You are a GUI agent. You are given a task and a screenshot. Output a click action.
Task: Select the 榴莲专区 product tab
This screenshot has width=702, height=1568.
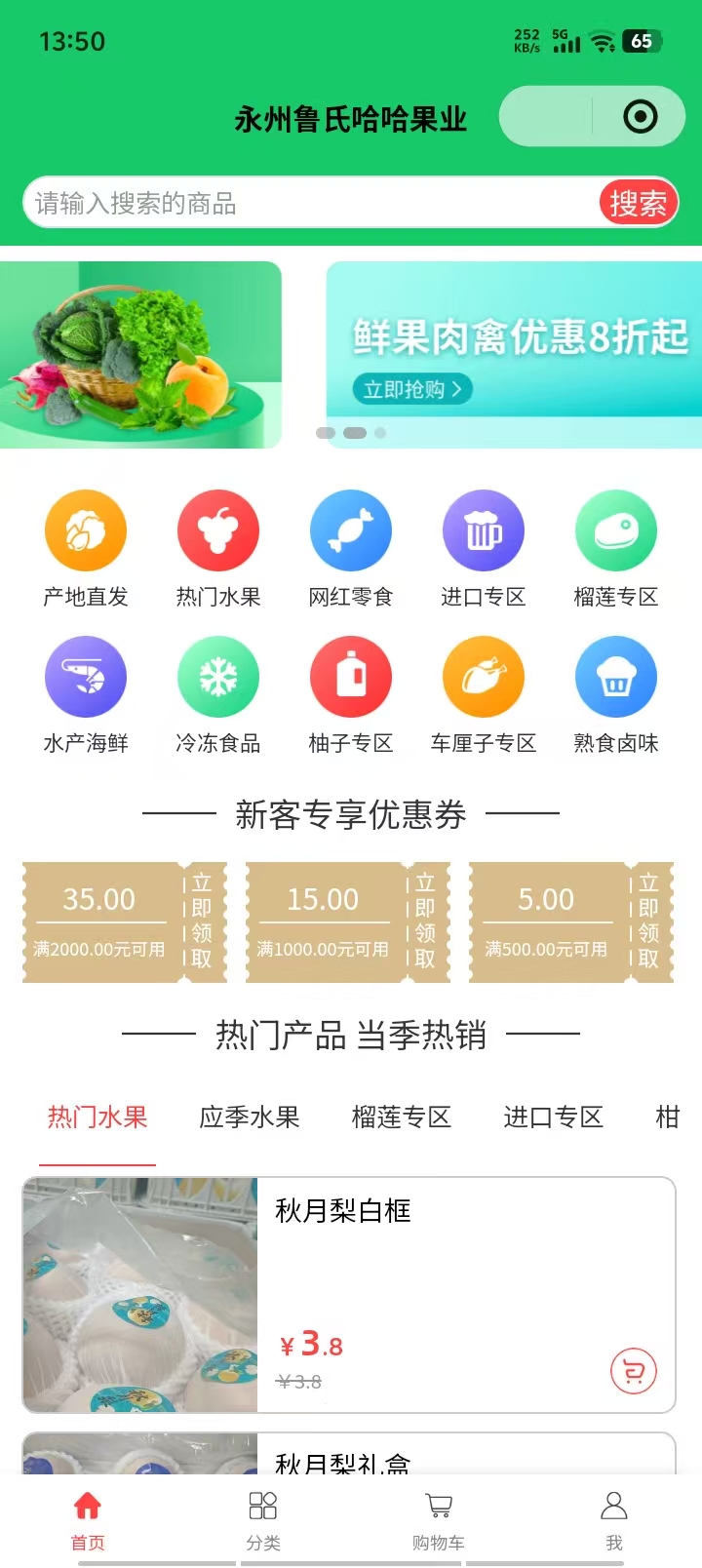point(402,1117)
